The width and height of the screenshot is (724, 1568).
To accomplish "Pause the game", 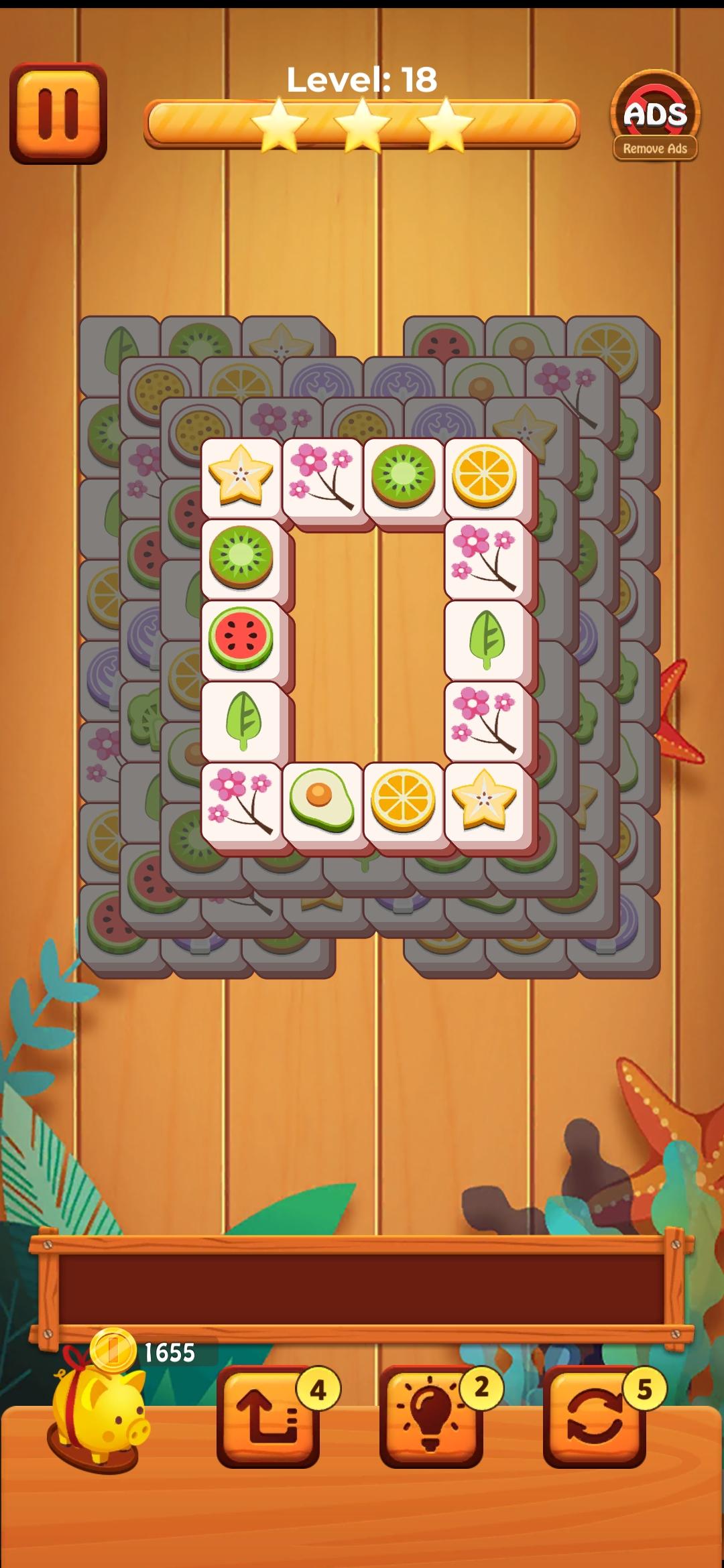I will pyautogui.click(x=58, y=113).
